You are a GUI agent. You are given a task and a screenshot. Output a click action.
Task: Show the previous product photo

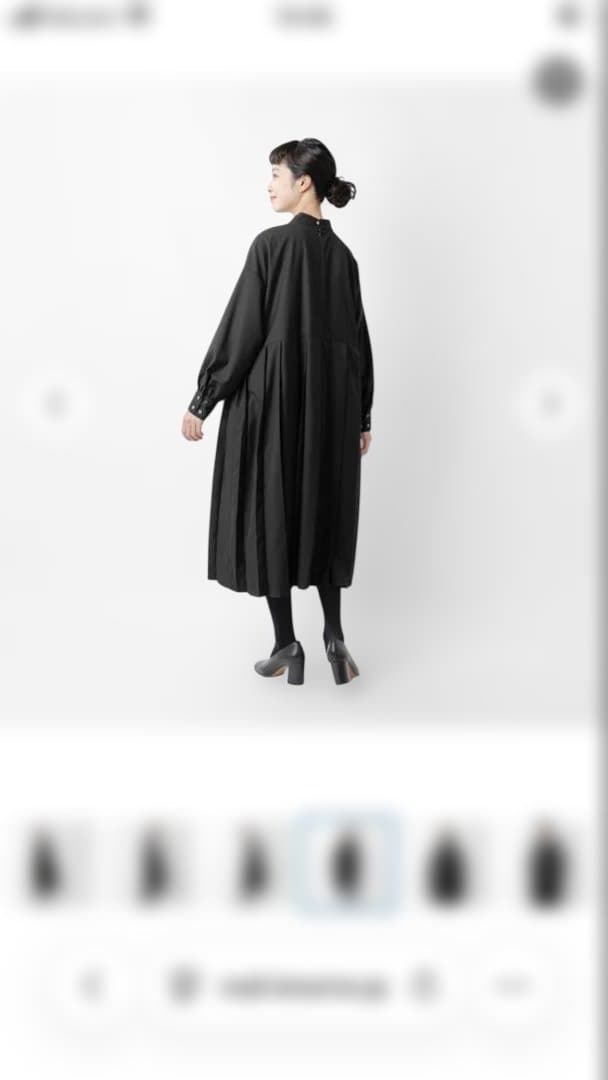(x=55, y=404)
